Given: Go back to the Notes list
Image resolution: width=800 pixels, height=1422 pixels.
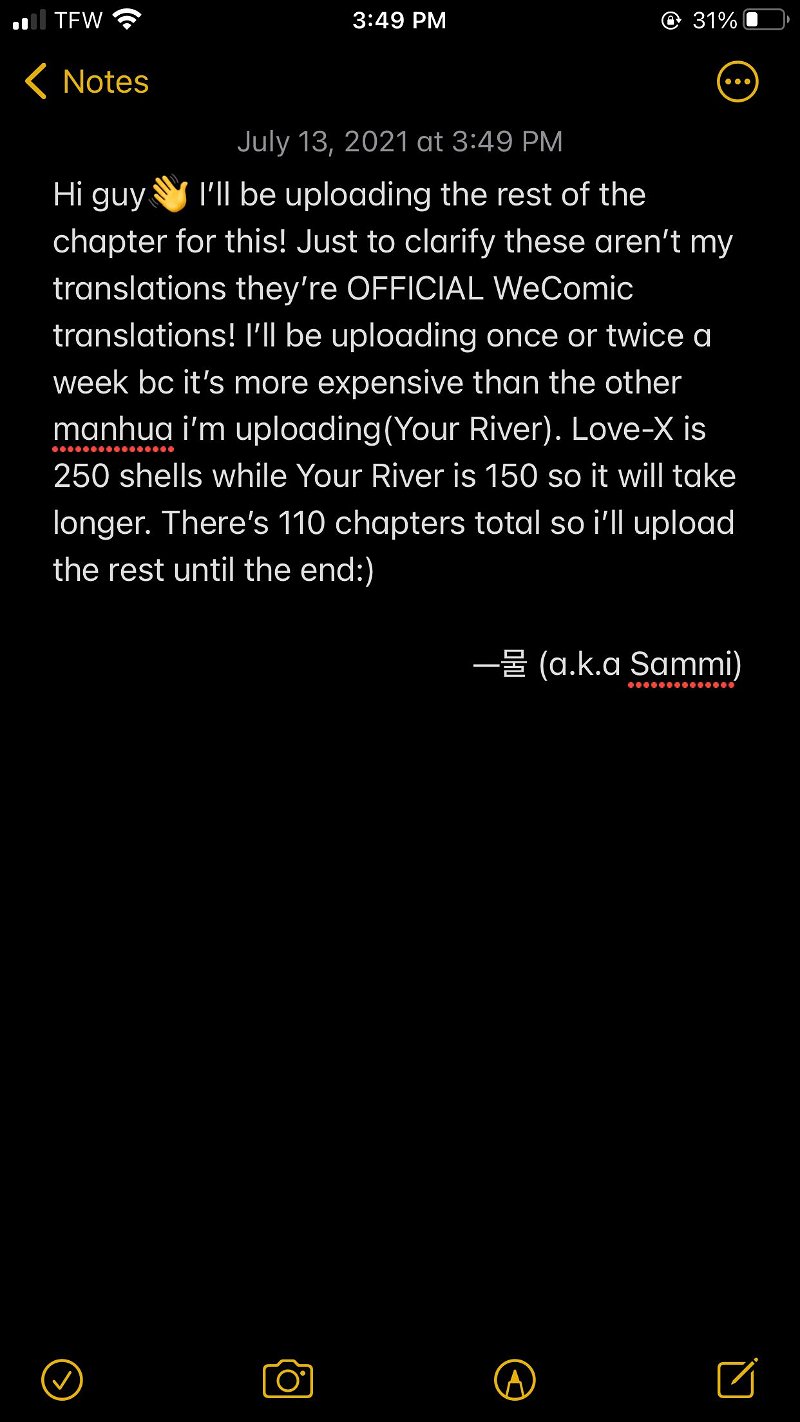Looking at the screenshot, I should (x=88, y=82).
